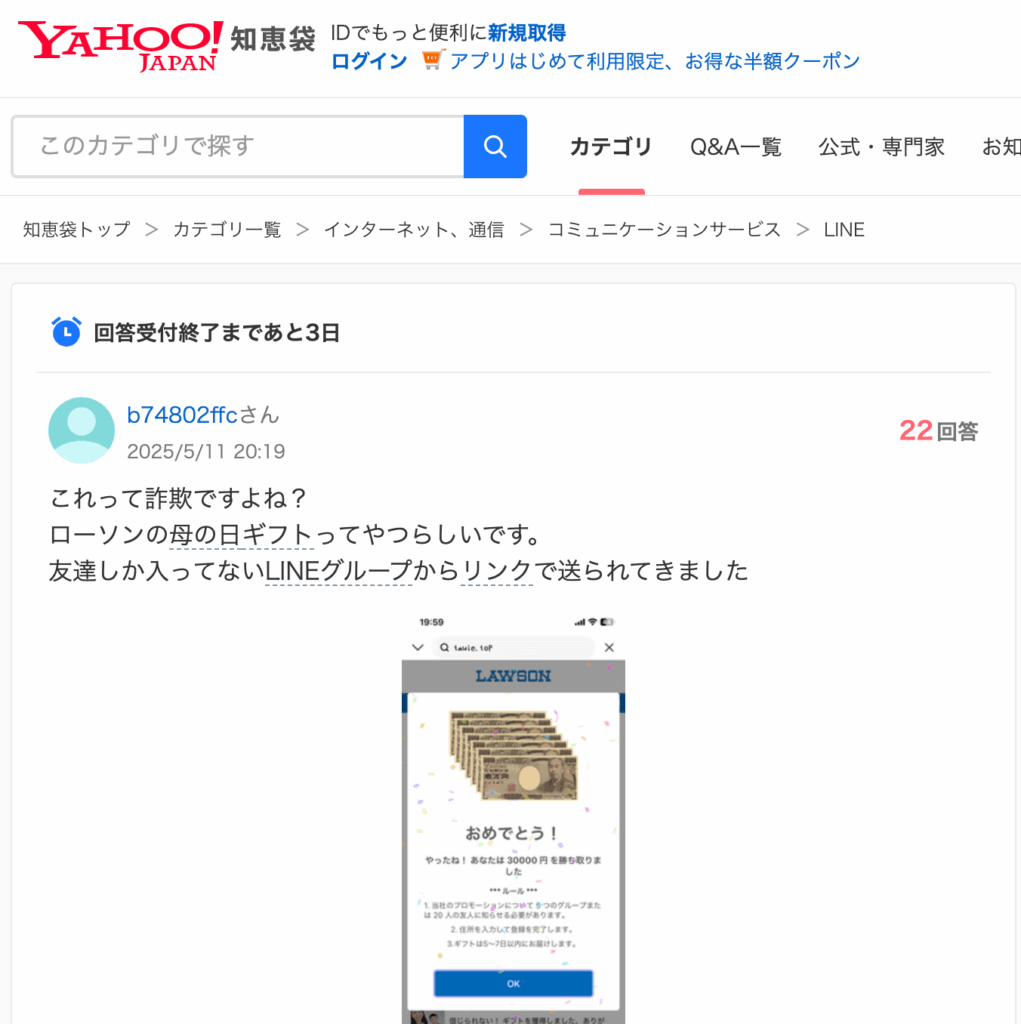Image resolution: width=1021 pixels, height=1024 pixels.
Task: Open コミュニケーションサービス breadcrumb
Action: point(664,229)
